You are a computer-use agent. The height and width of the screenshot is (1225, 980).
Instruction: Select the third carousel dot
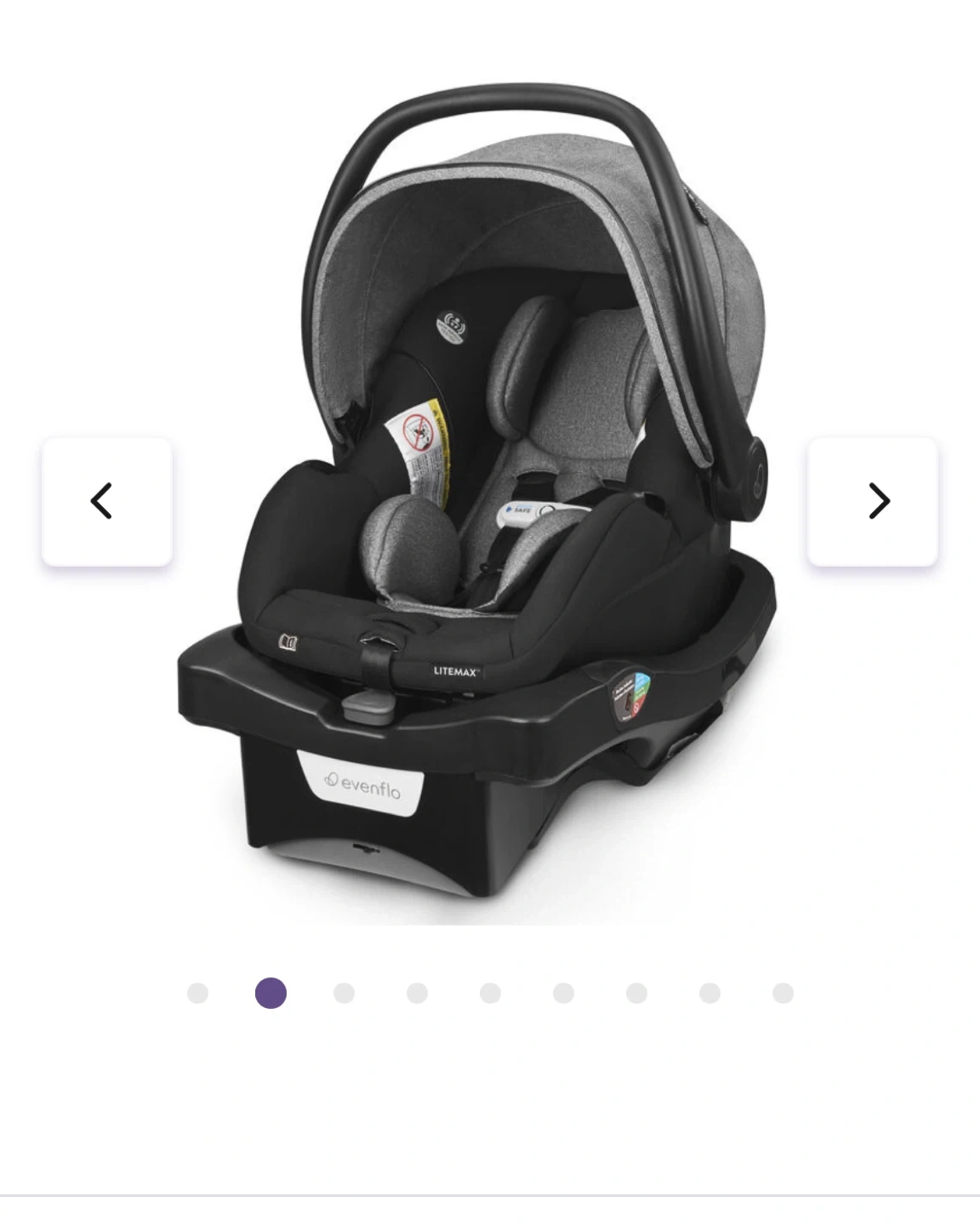344,993
